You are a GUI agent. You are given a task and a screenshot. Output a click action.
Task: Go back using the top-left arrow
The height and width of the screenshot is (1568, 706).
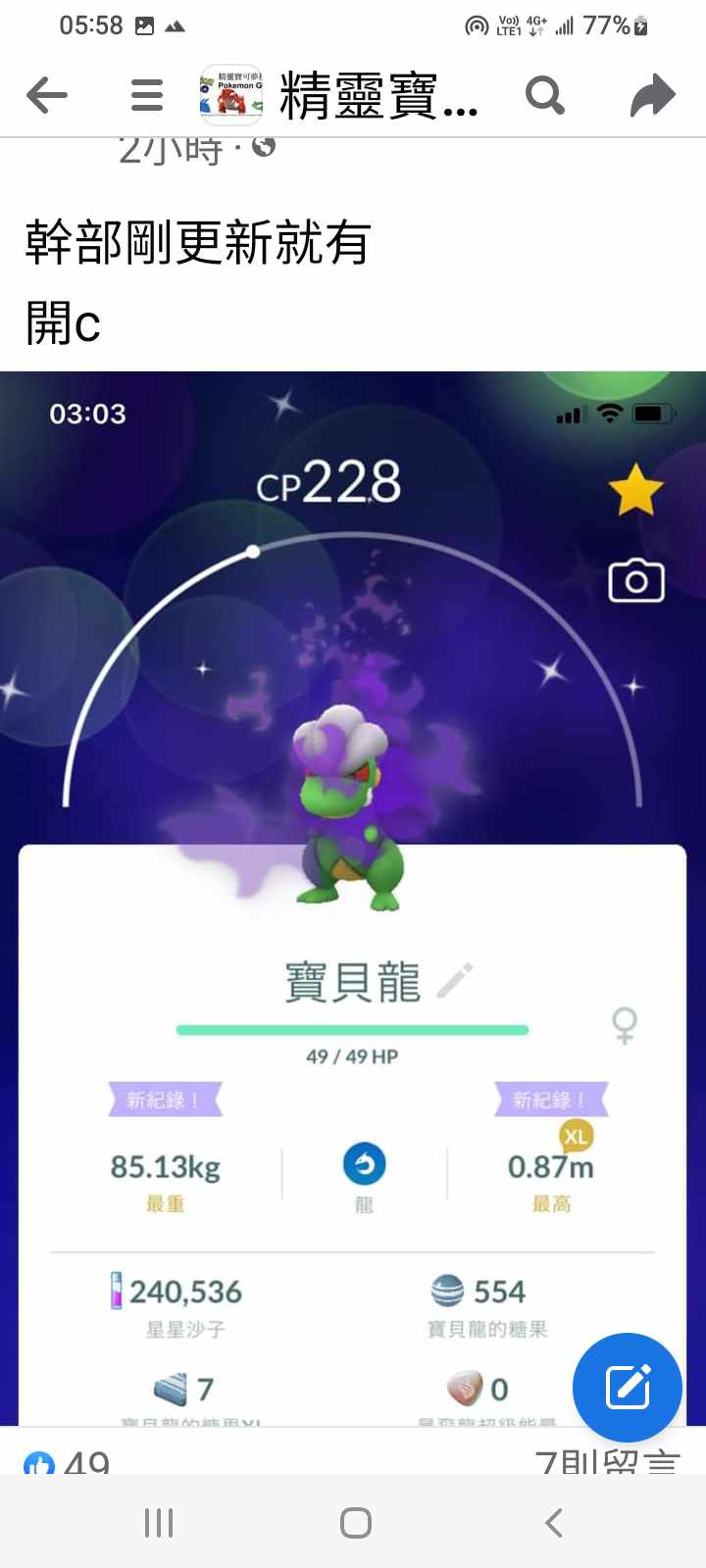pyautogui.click(x=46, y=95)
